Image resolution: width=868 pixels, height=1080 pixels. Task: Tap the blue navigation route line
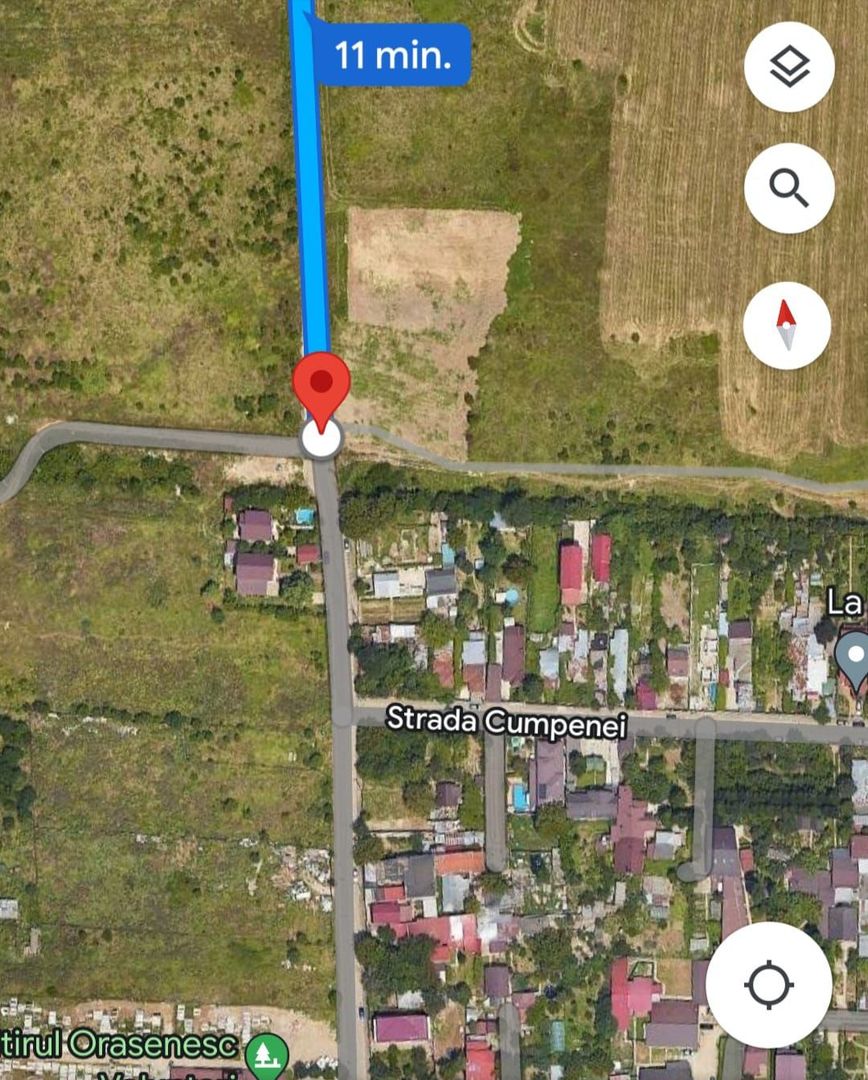coord(310,200)
